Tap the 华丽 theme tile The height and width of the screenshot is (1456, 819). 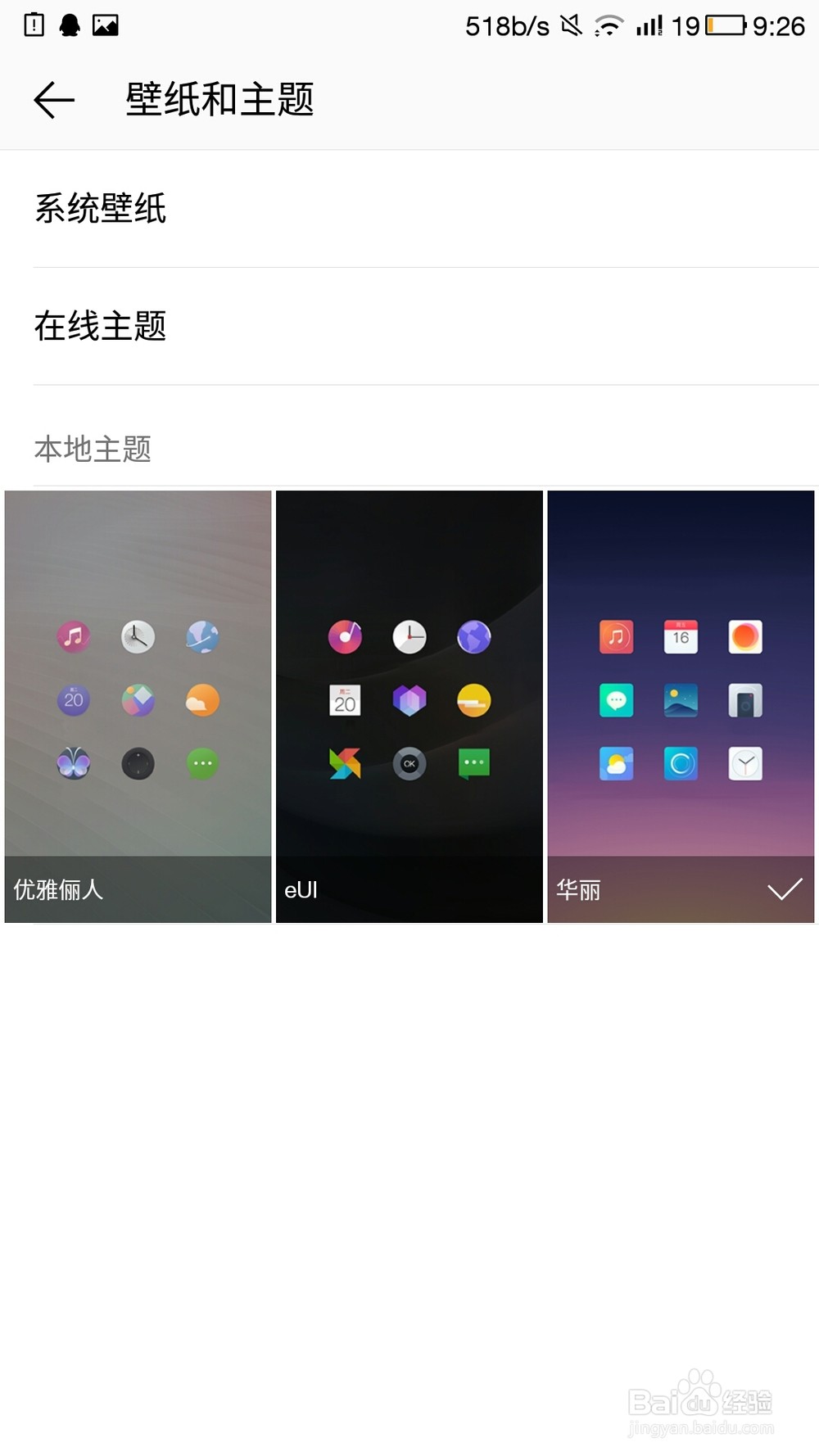click(x=680, y=706)
